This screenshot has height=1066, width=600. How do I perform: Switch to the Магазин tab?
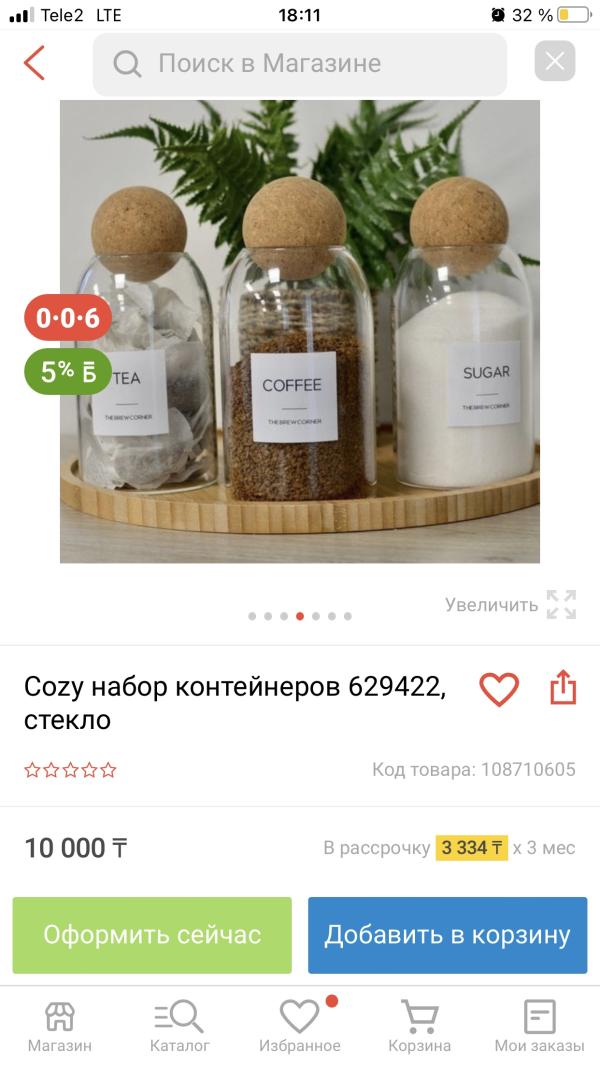click(x=60, y=1027)
